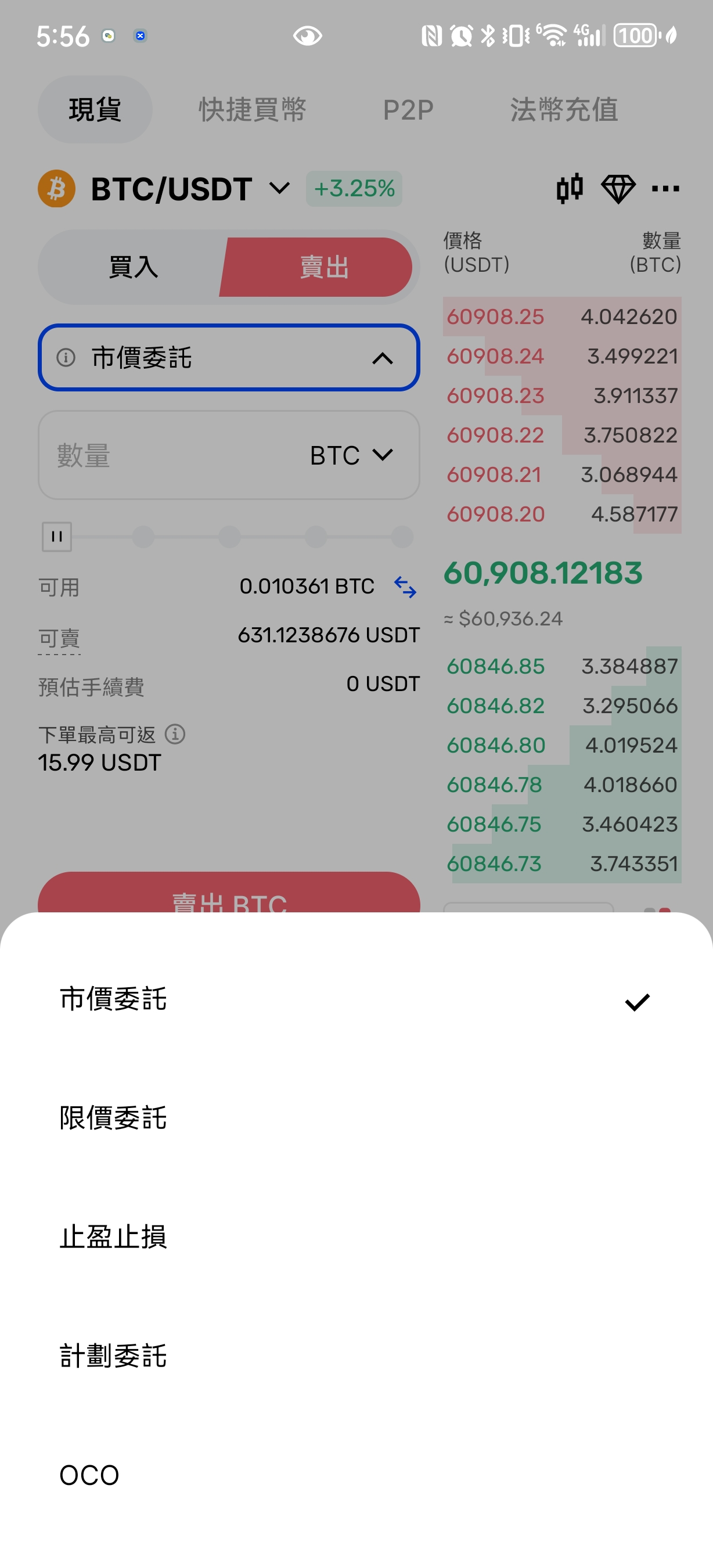Screen dimensions: 713x1568
Task: Choose the OCO order type
Action: (89, 1476)
